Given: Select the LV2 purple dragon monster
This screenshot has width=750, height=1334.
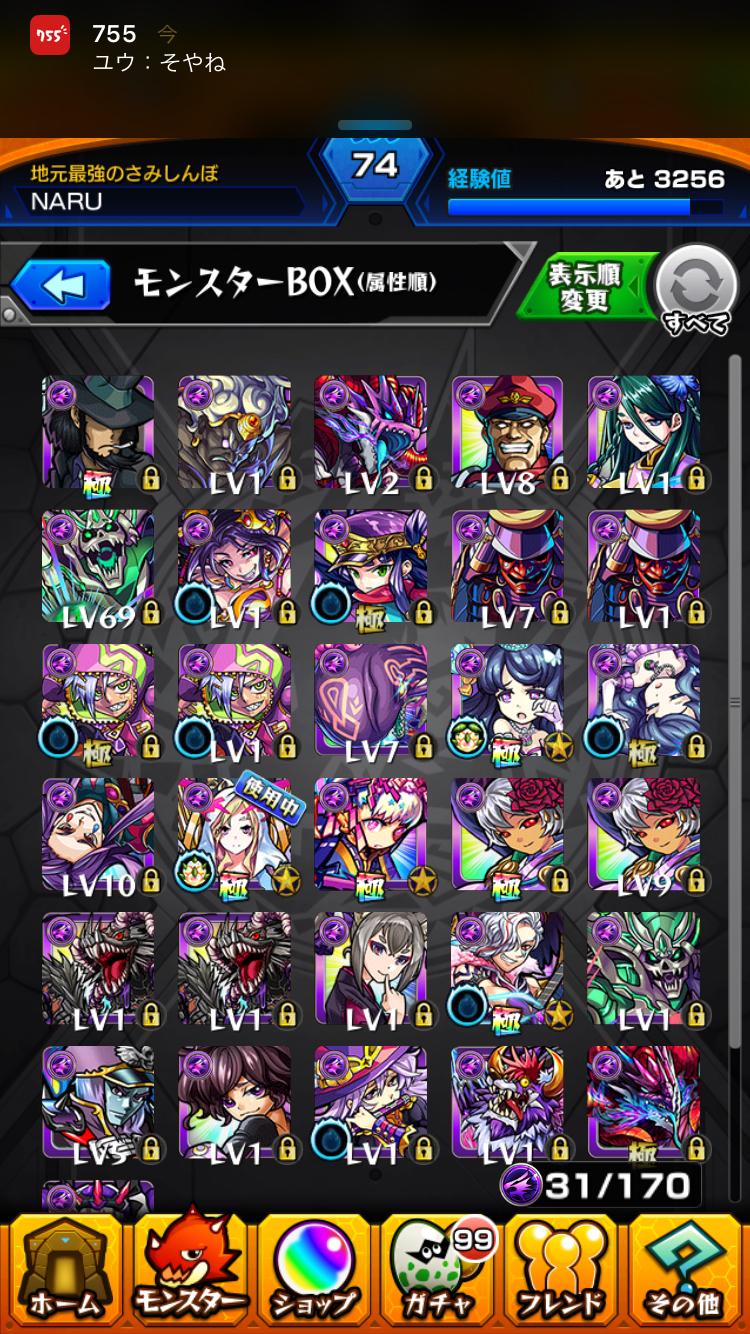Looking at the screenshot, I should point(371,432).
